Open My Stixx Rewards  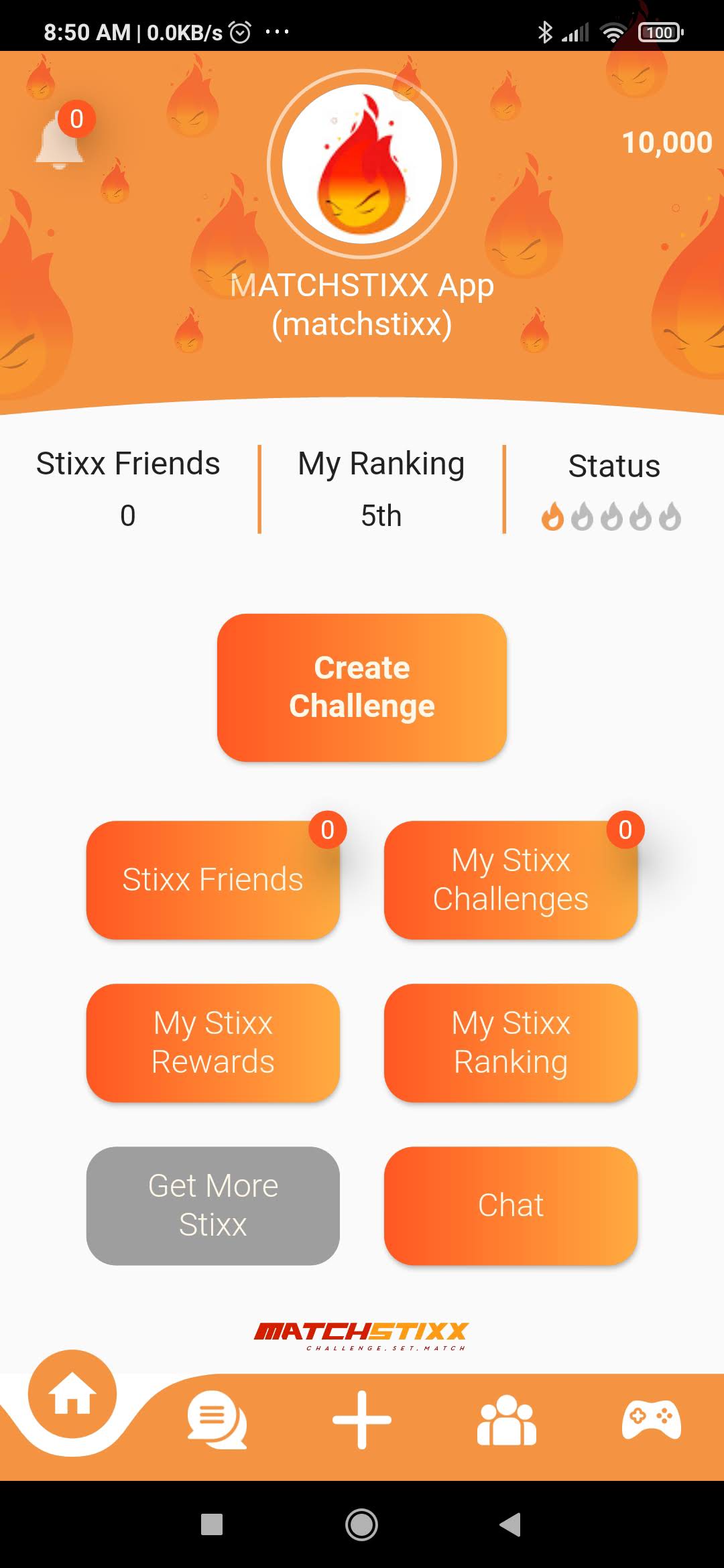(213, 1042)
